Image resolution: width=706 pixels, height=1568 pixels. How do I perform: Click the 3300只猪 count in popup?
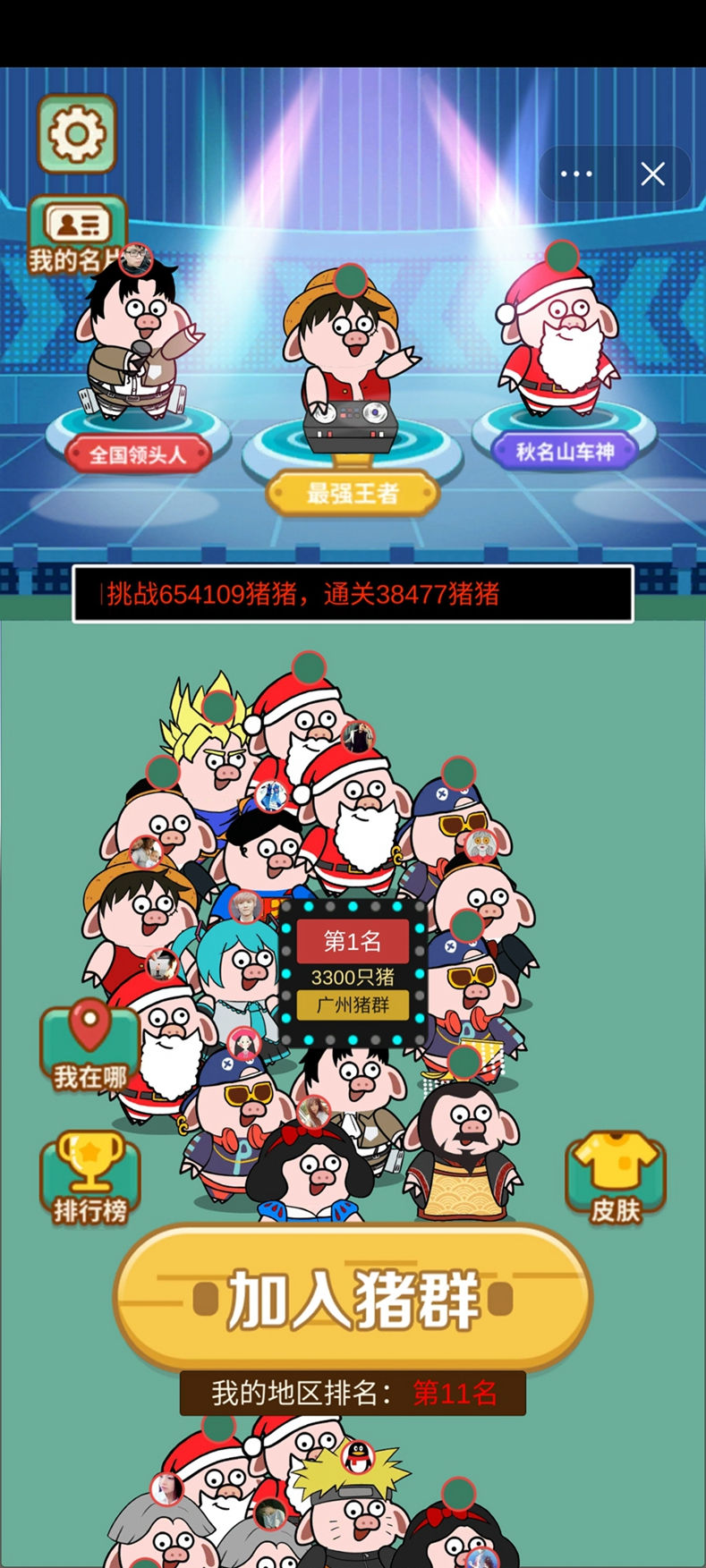pyautogui.click(x=353, y=975)
